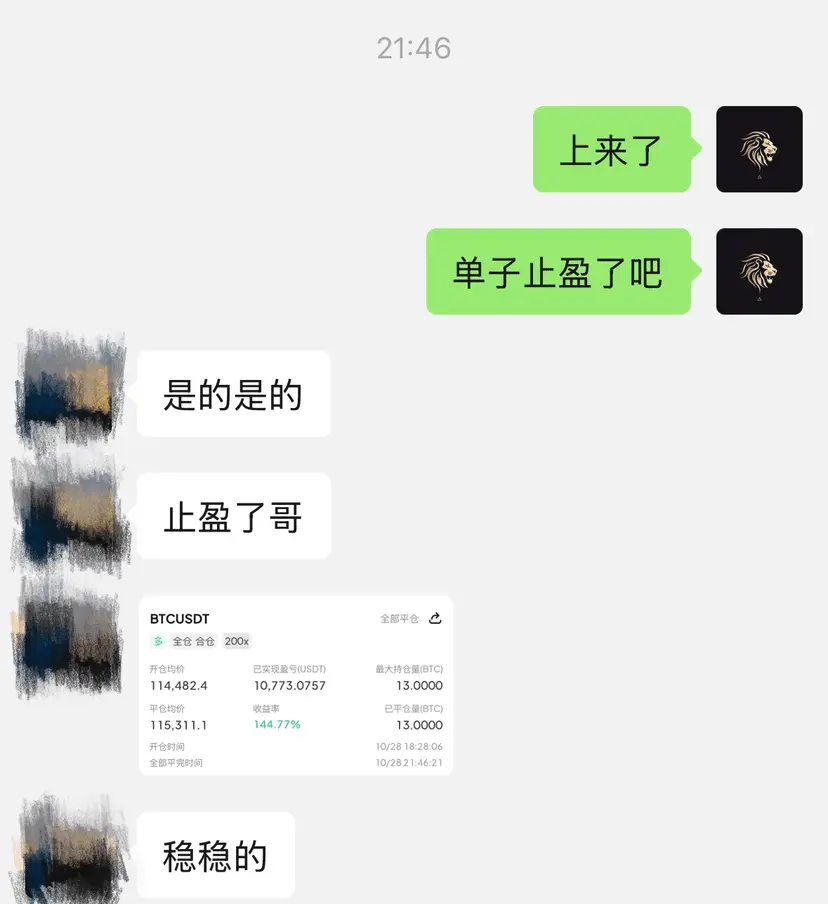
Task: Tap the avatar beside the '止盈了哥' message
Action: 65,512
